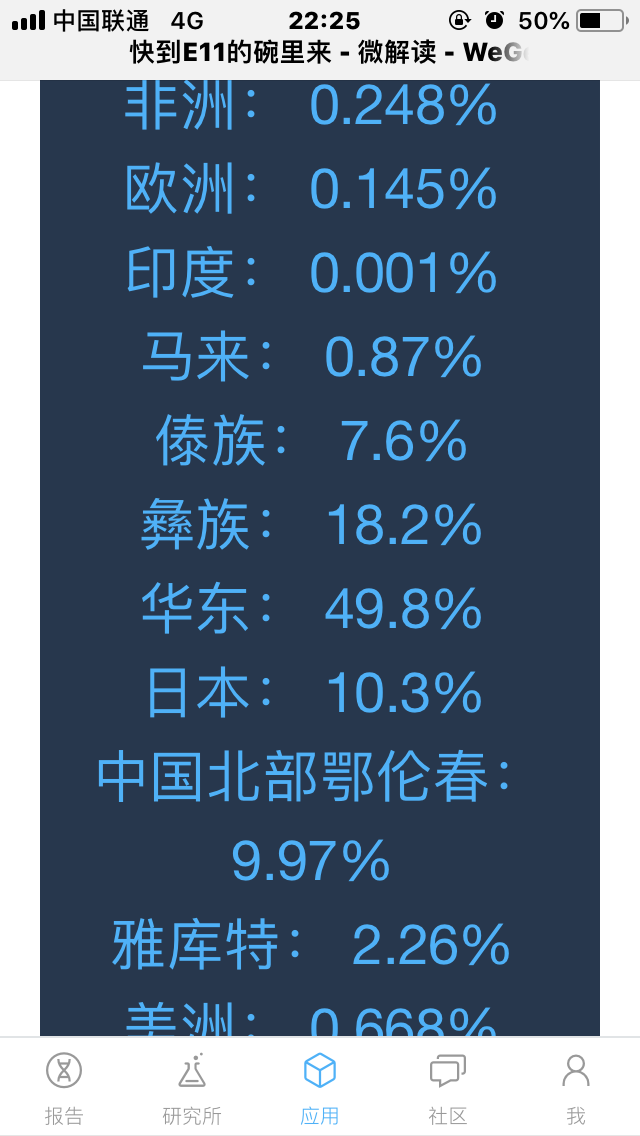Switch to the 报告 tab

coord(64,1087)
